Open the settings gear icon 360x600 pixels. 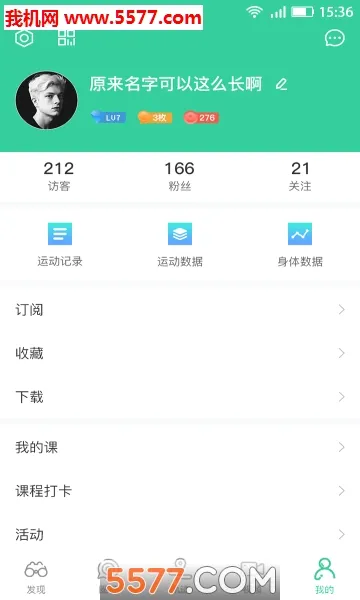[x=24, y=38]
